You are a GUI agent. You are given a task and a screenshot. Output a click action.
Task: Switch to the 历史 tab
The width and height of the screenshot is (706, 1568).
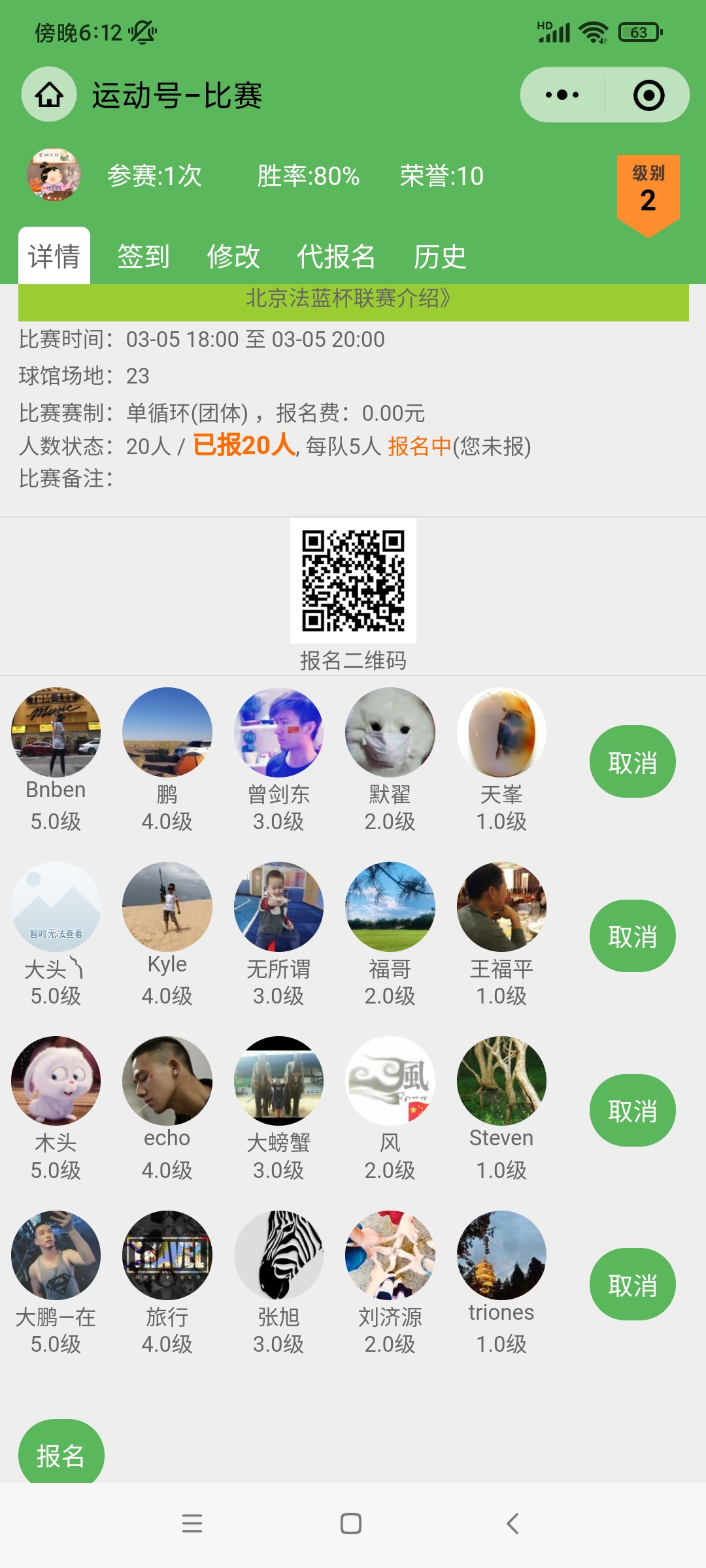coord(439,256)
